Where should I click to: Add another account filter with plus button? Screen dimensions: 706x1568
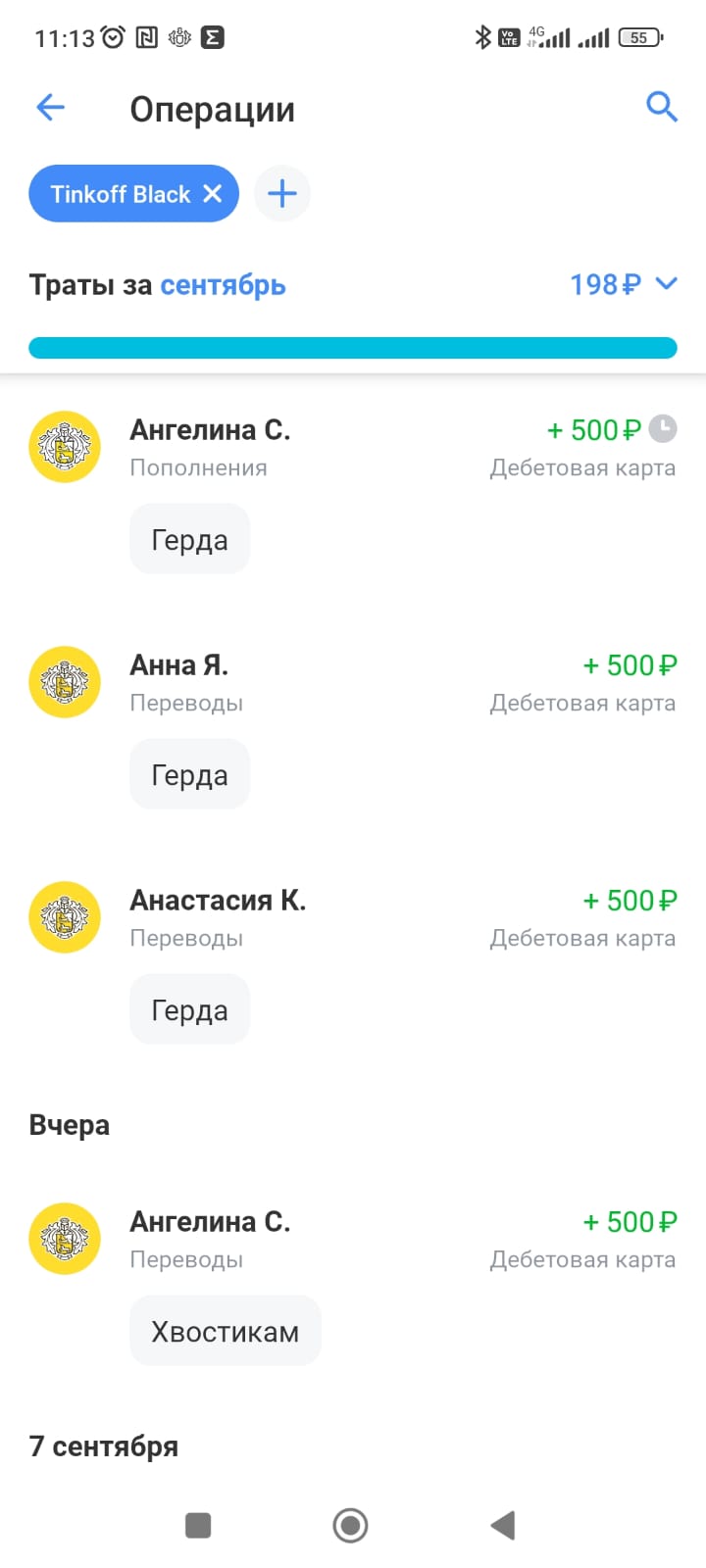click(x=282, y=193)
